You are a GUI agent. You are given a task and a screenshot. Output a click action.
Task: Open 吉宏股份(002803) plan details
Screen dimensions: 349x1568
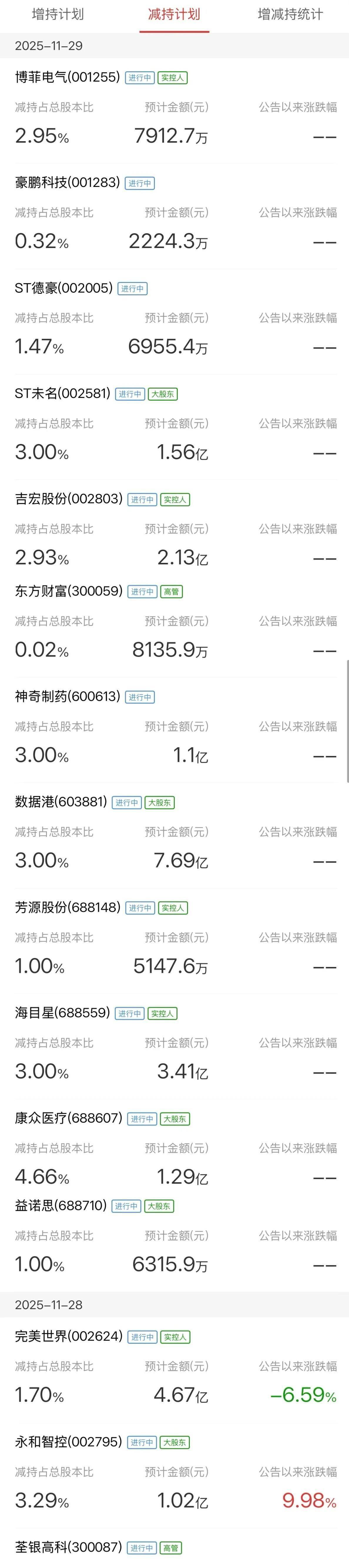point(69,499)
